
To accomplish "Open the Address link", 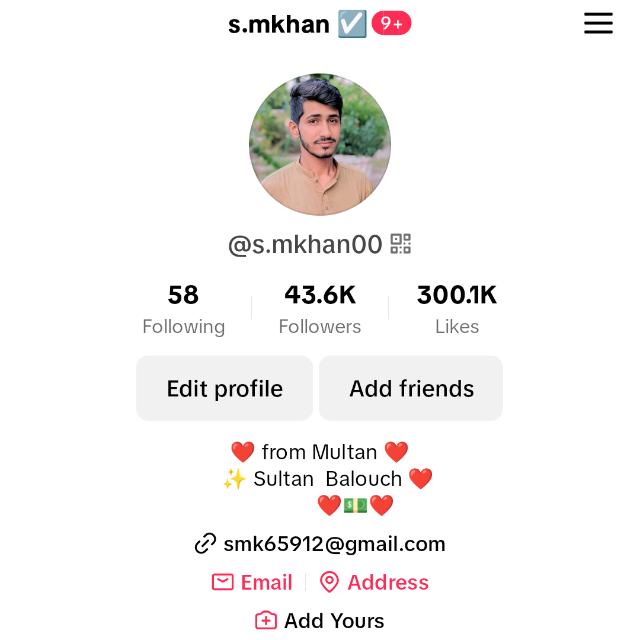I will coord(374,582).
